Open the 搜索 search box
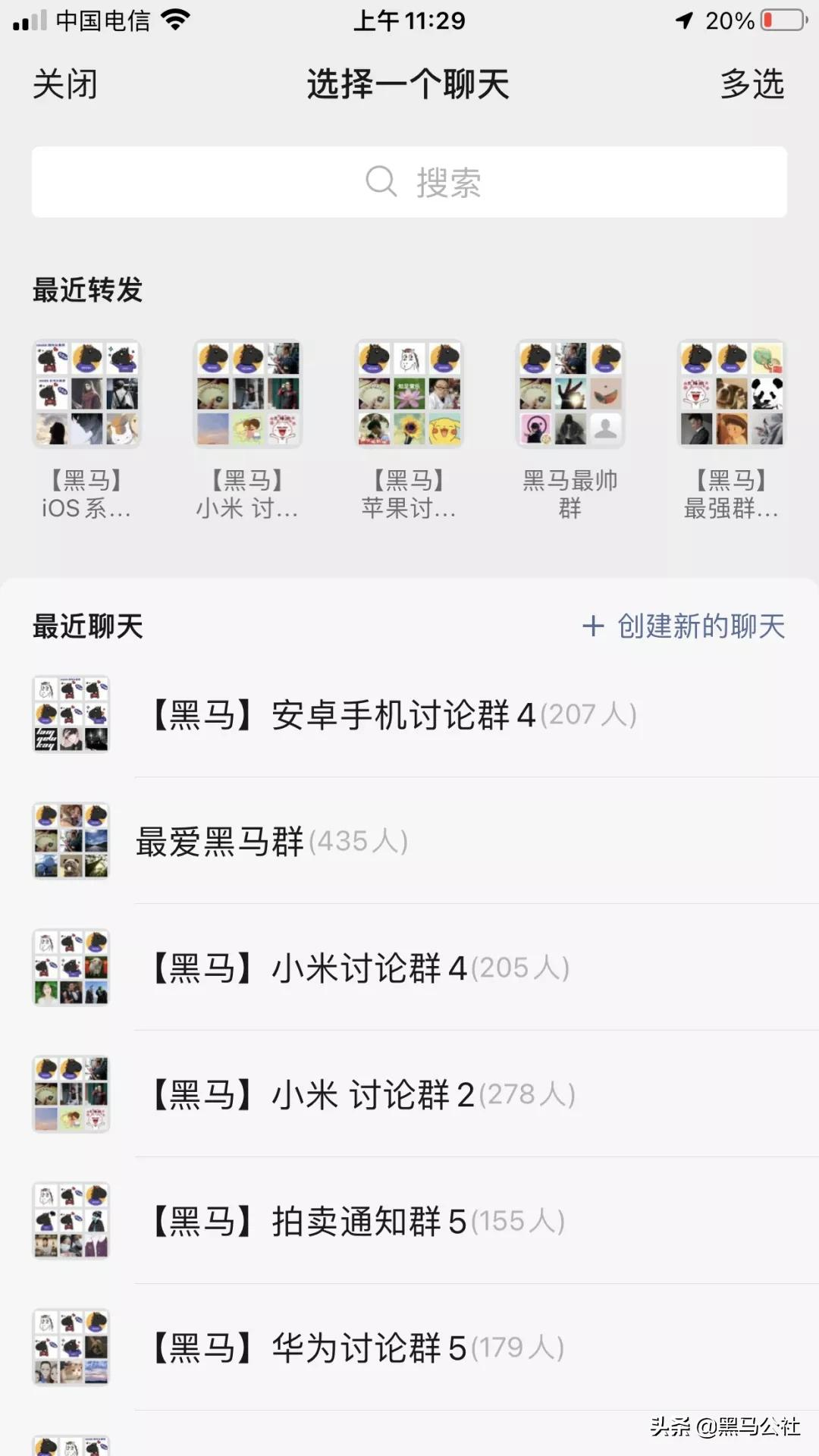Screen dimensions: 819x1456 coord(409,182)
